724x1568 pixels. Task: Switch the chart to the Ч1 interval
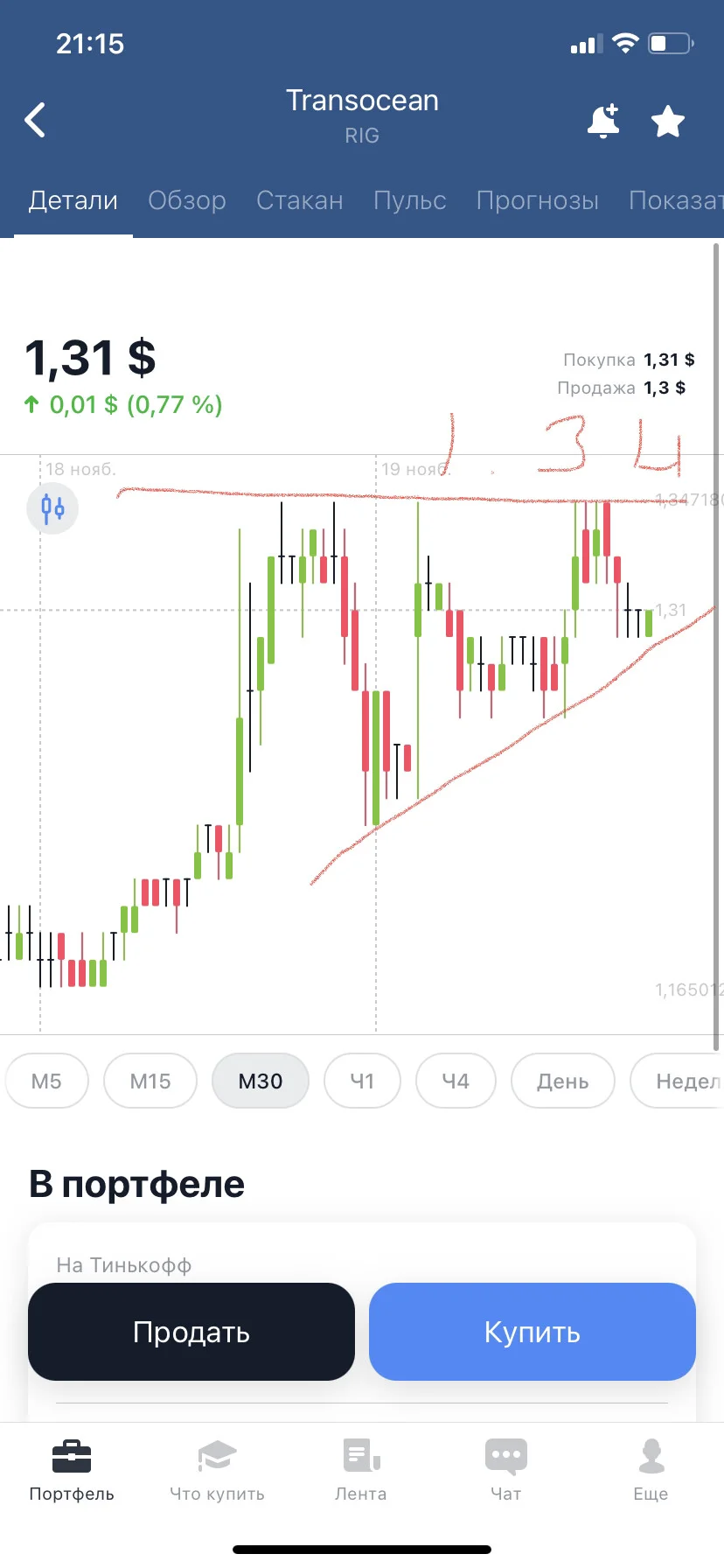(x=362, y=1081)
